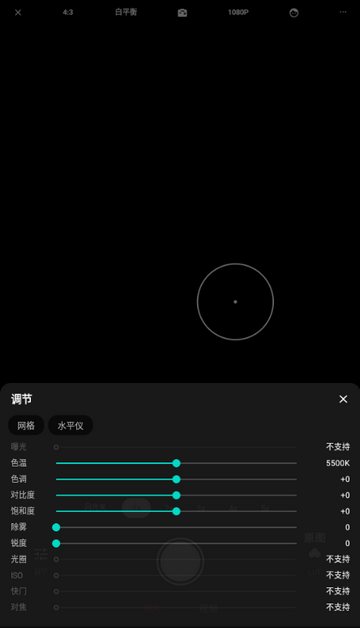
Task: Tap the 色温 color temperature slider
Action: [x=176, y=463]
